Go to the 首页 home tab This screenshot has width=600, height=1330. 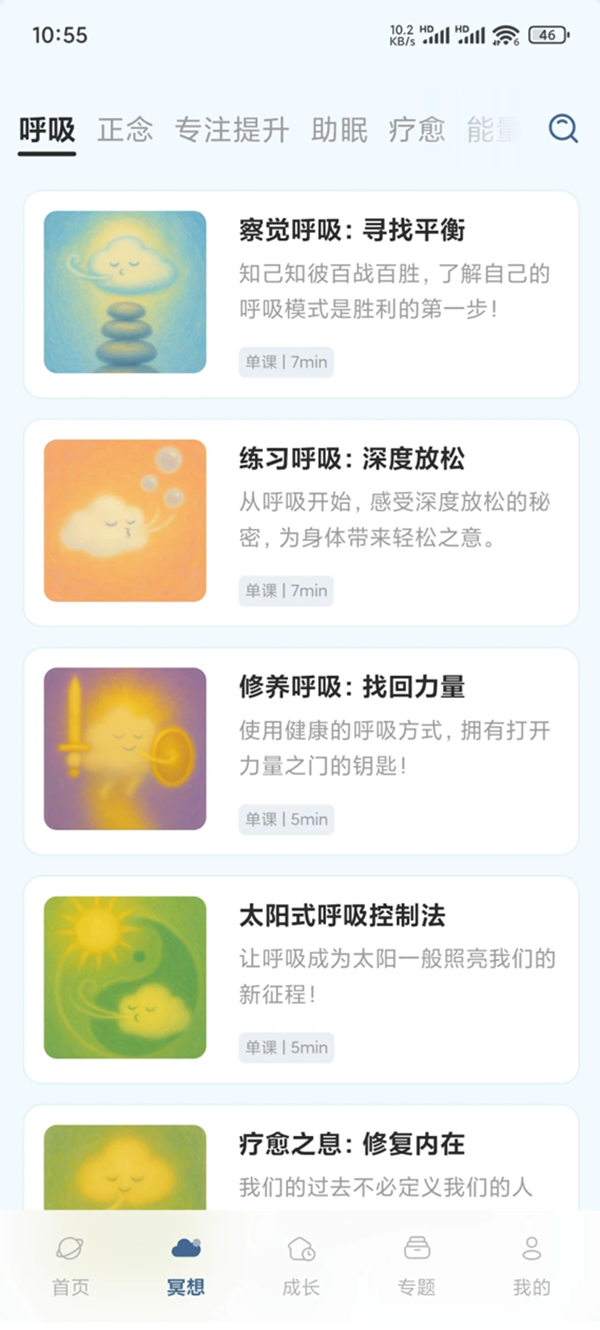(70, 1264)
